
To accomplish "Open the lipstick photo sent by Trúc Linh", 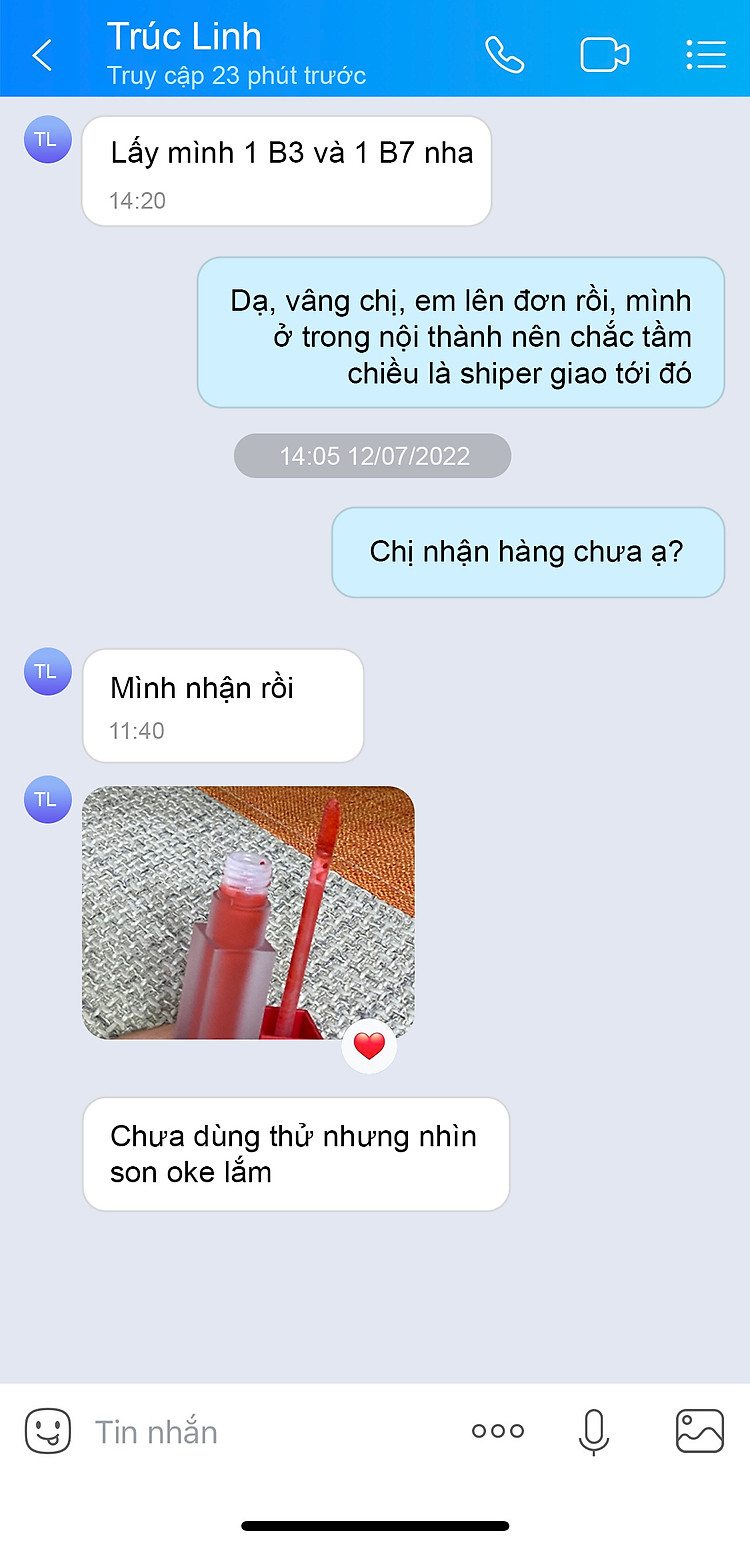I will 248,912.
